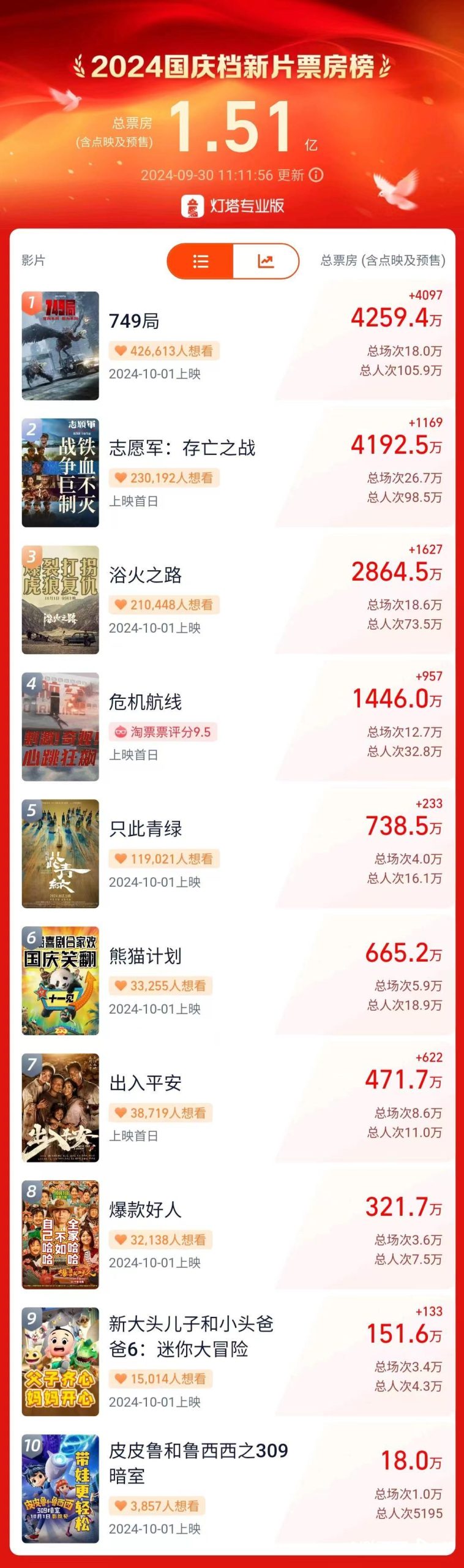The height and width of the screenshot is (1568, 464).
Task: View details for 浴火之路
Action: (x=232, y=600)
